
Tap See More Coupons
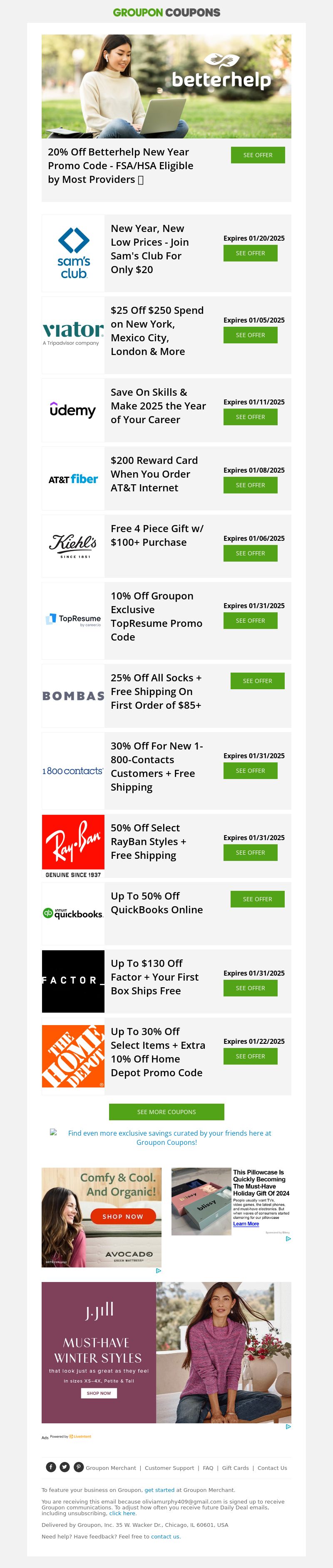pos(166,1112)
